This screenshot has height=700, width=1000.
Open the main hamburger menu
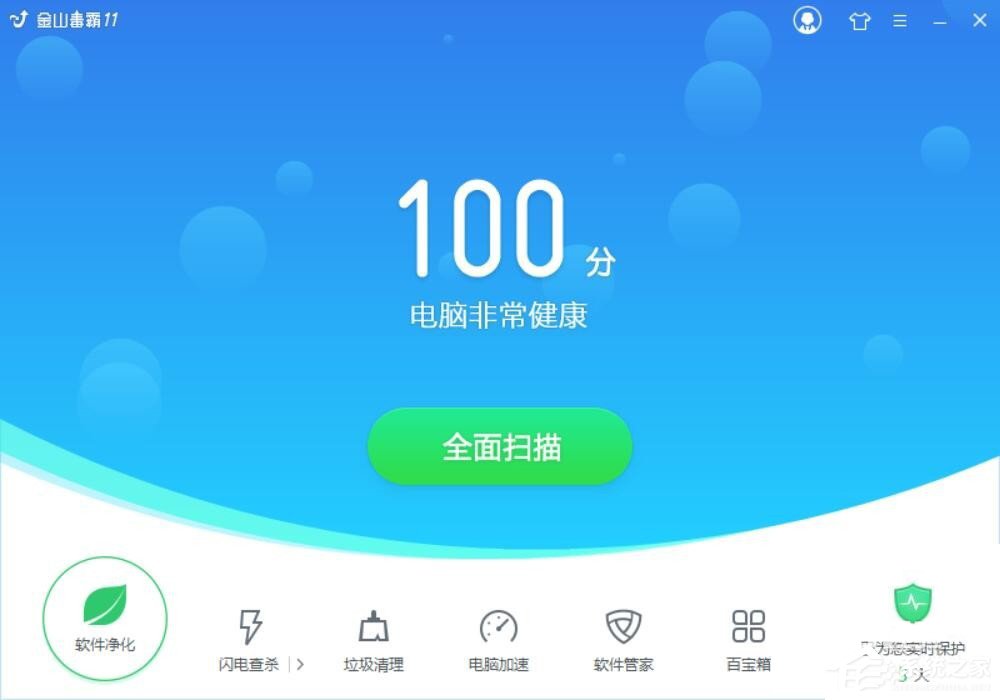[x=900, y=21]
